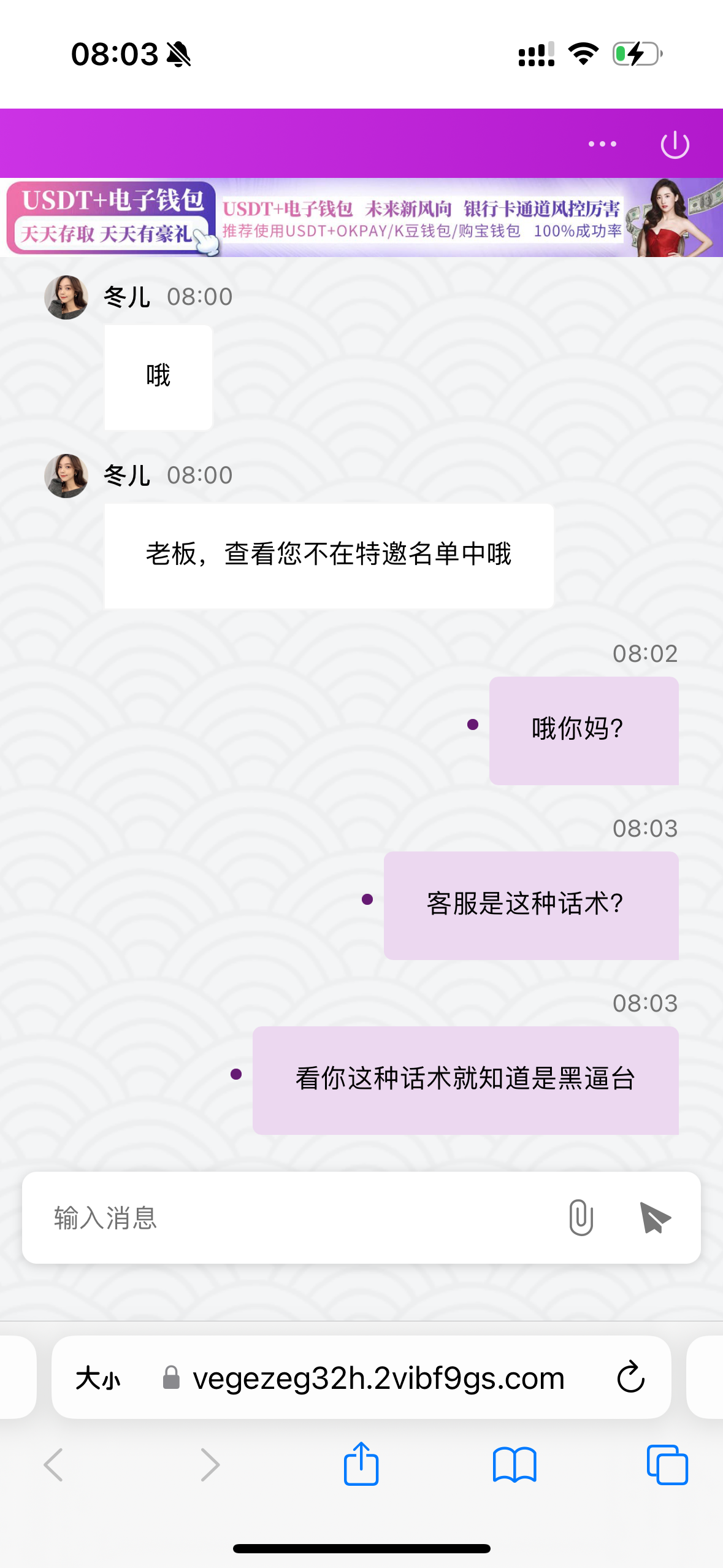The image size is (723, 1568).
Task: Reload the current web page
Action: [x=630, y=1378]
